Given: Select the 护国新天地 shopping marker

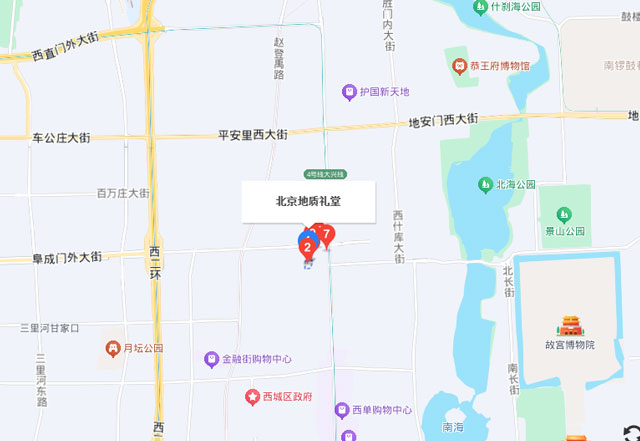Looking at the screenshot, I should (x=349, y=92).
